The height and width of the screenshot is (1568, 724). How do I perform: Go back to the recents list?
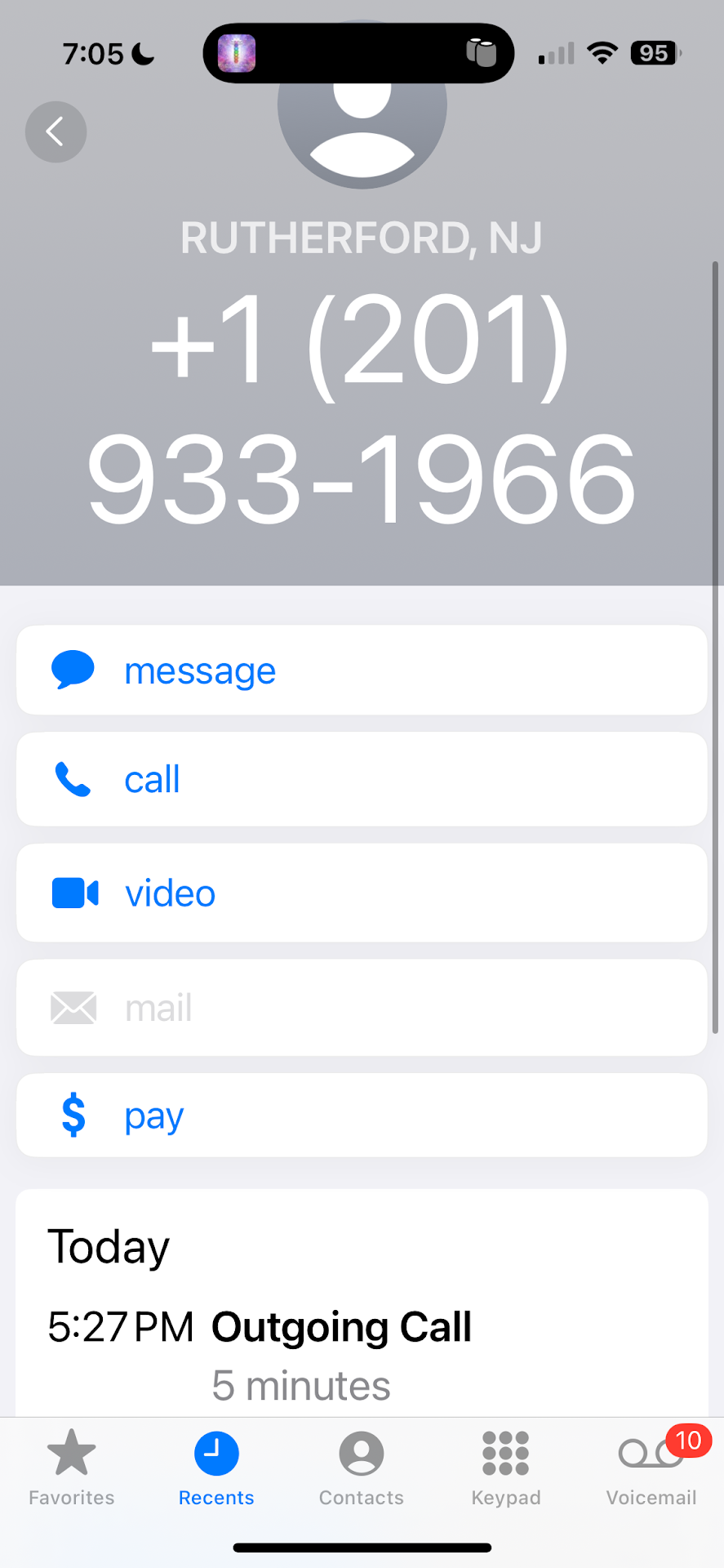pos(56,131)
